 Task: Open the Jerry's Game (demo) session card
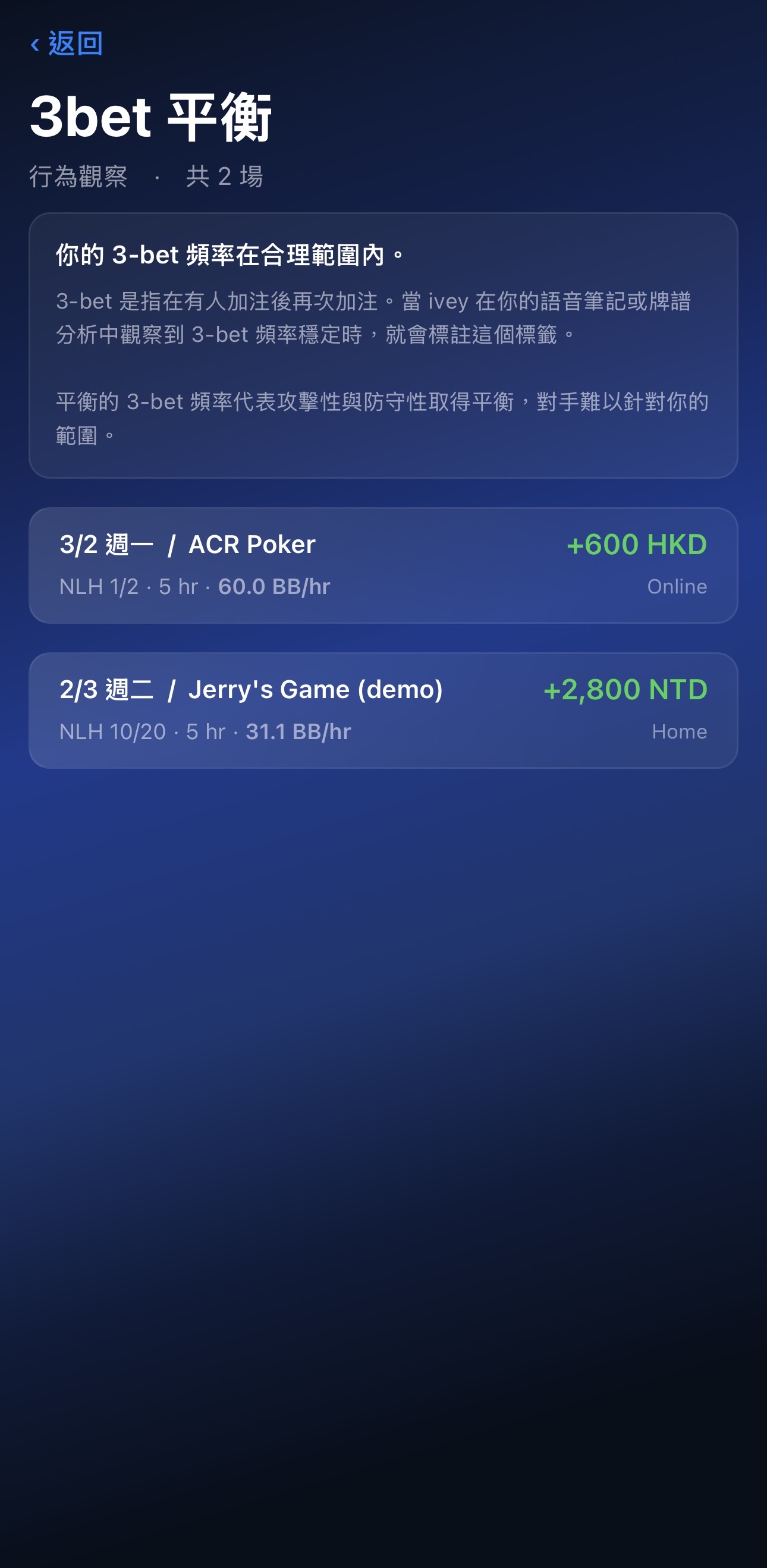point(383,711)
